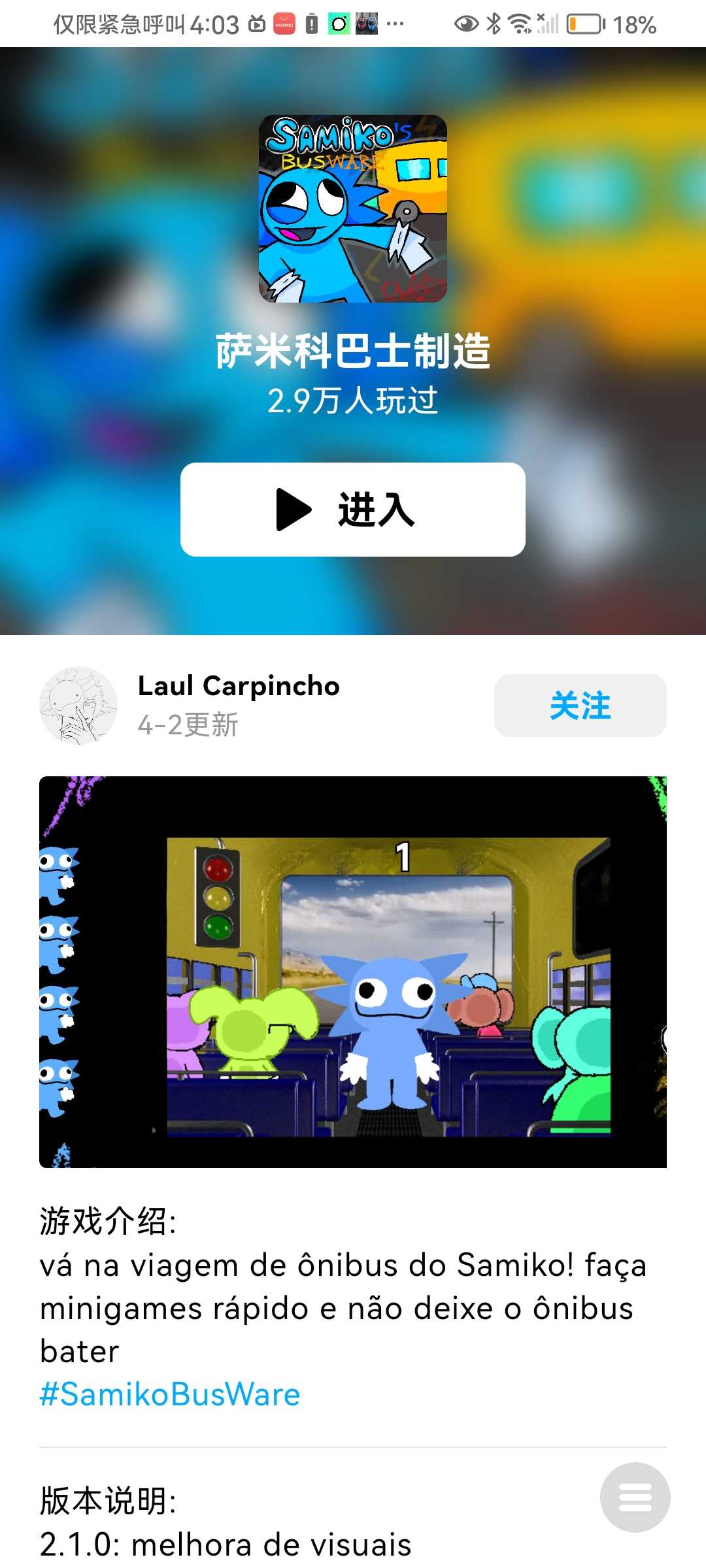Follow Laul Carpincho with the 关注 button
This screenshot has height=1568, width=706.
[x=580, y=706]
